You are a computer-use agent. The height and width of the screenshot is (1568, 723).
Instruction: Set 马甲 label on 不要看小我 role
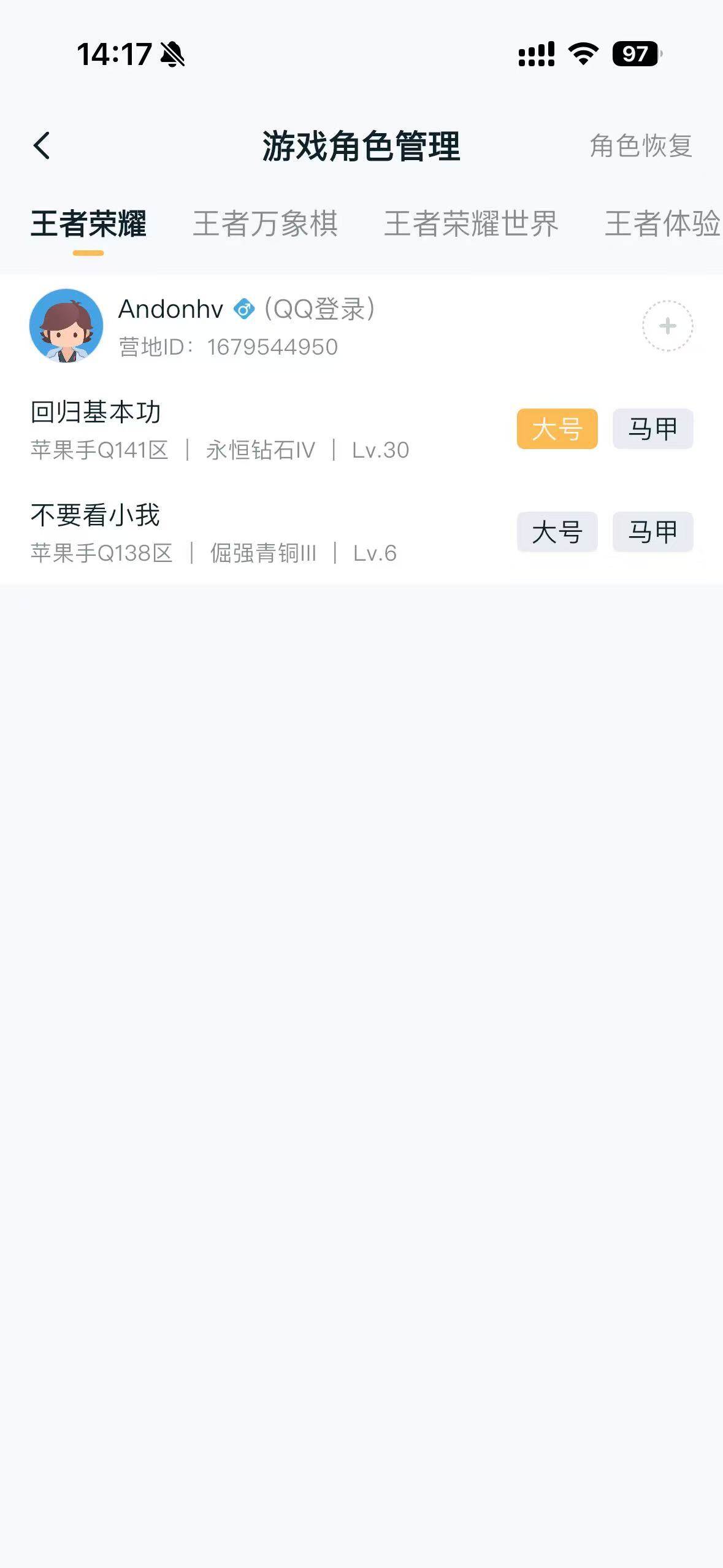pyautogui.click(x=653, y=532)
